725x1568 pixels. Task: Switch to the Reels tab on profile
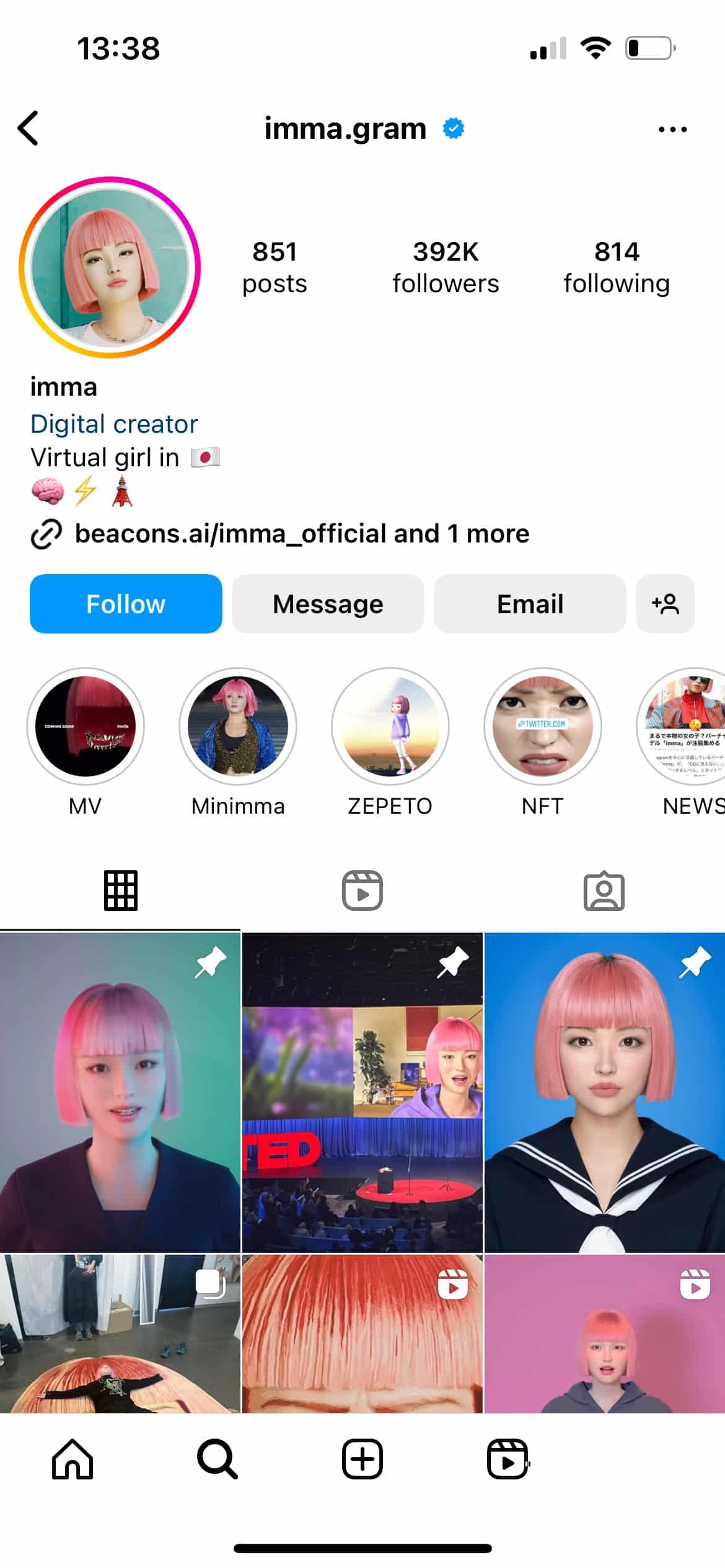(x=362, y=891)
